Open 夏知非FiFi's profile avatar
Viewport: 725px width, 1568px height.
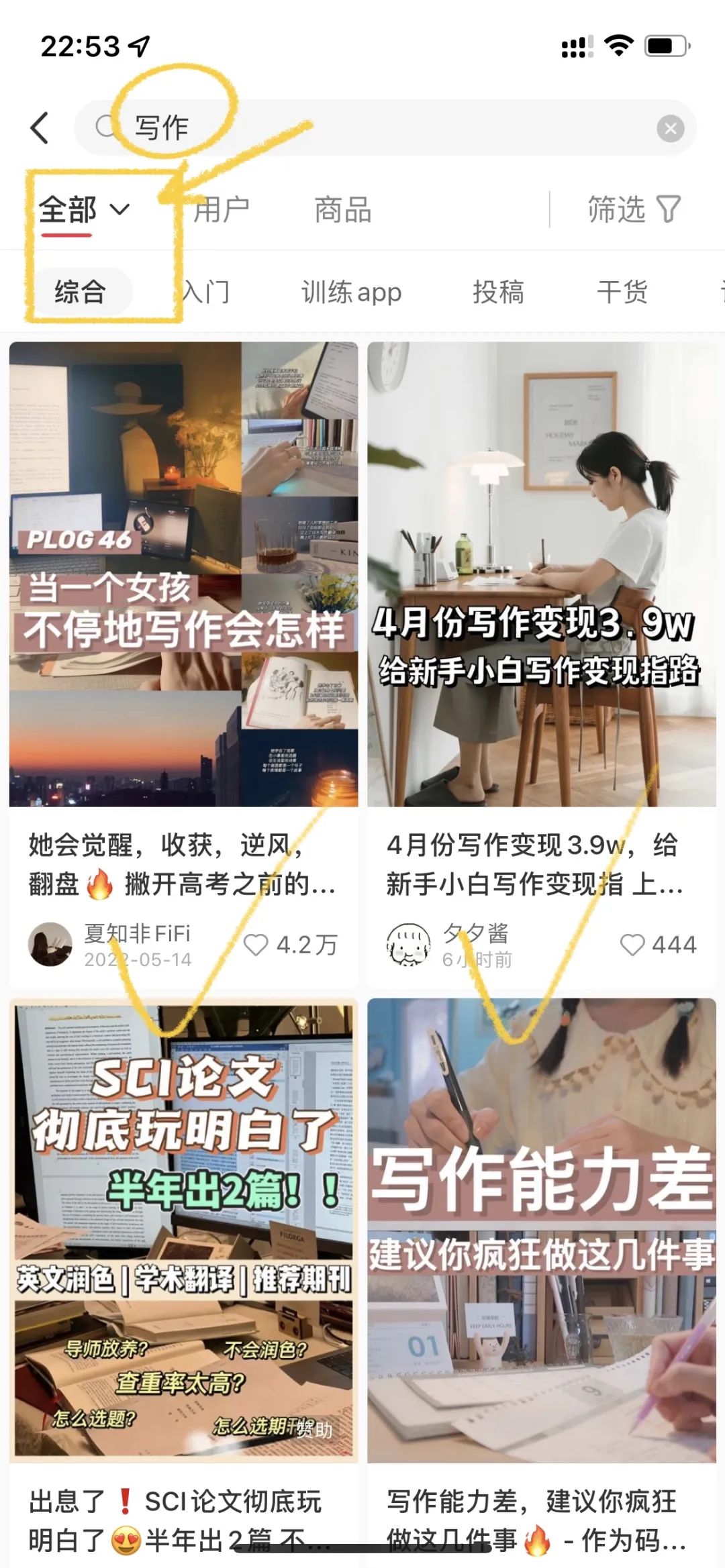click(50, 944)
